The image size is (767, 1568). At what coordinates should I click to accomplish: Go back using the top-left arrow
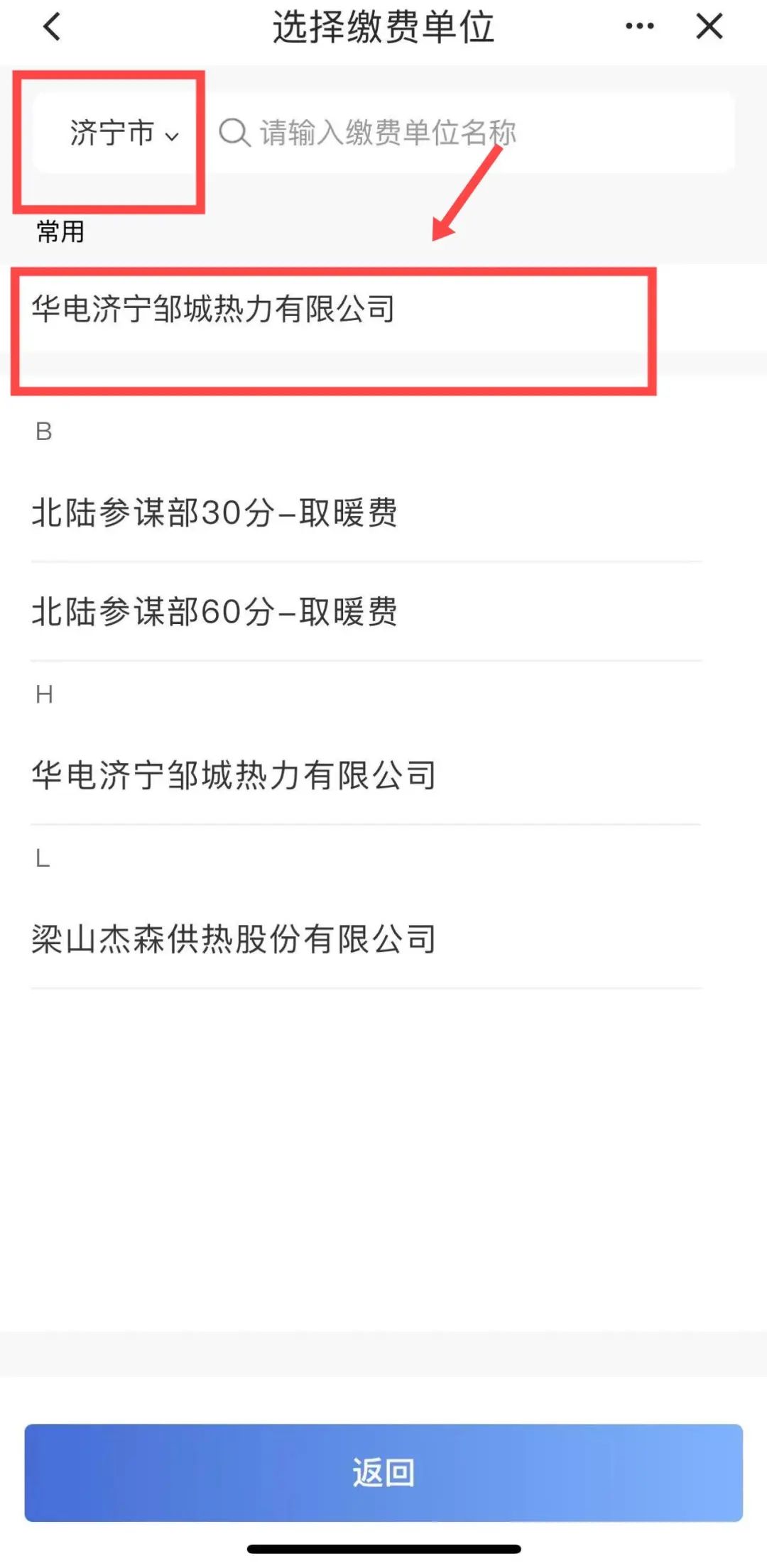pos(52,27)
